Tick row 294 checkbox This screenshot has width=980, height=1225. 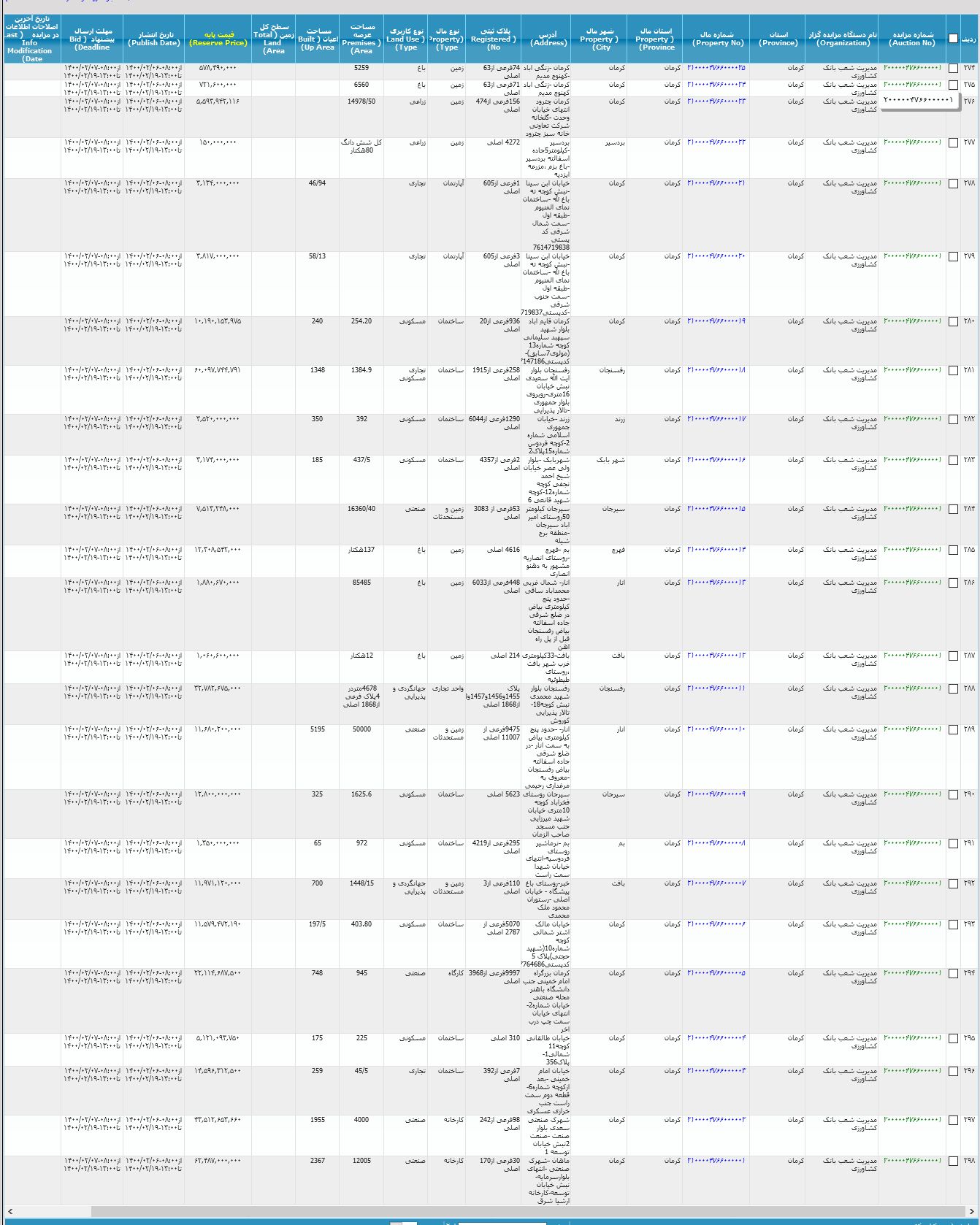(x=953, y=974)
